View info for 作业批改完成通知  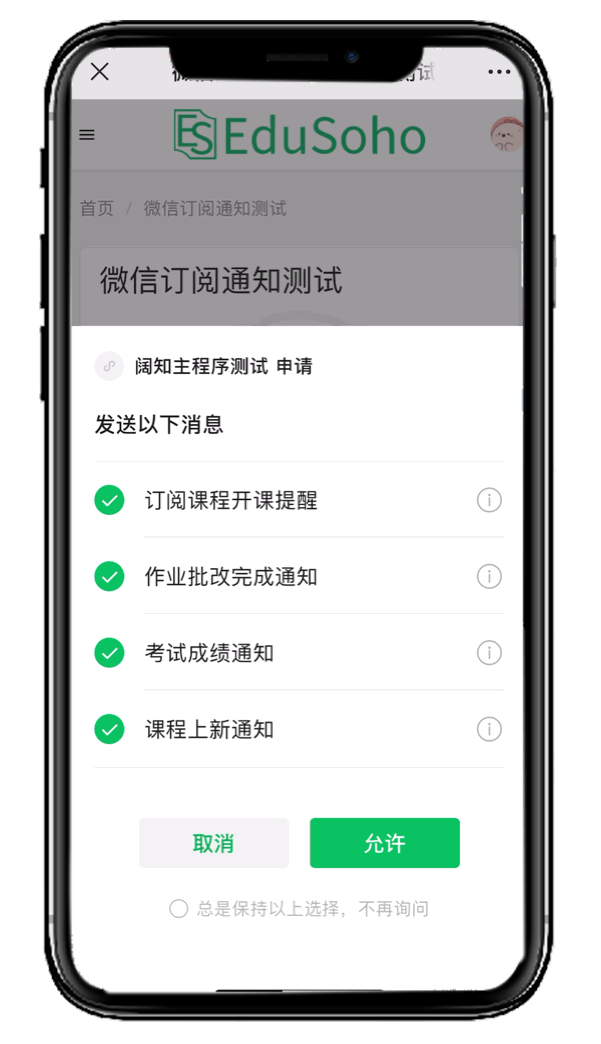pos(489,577)
